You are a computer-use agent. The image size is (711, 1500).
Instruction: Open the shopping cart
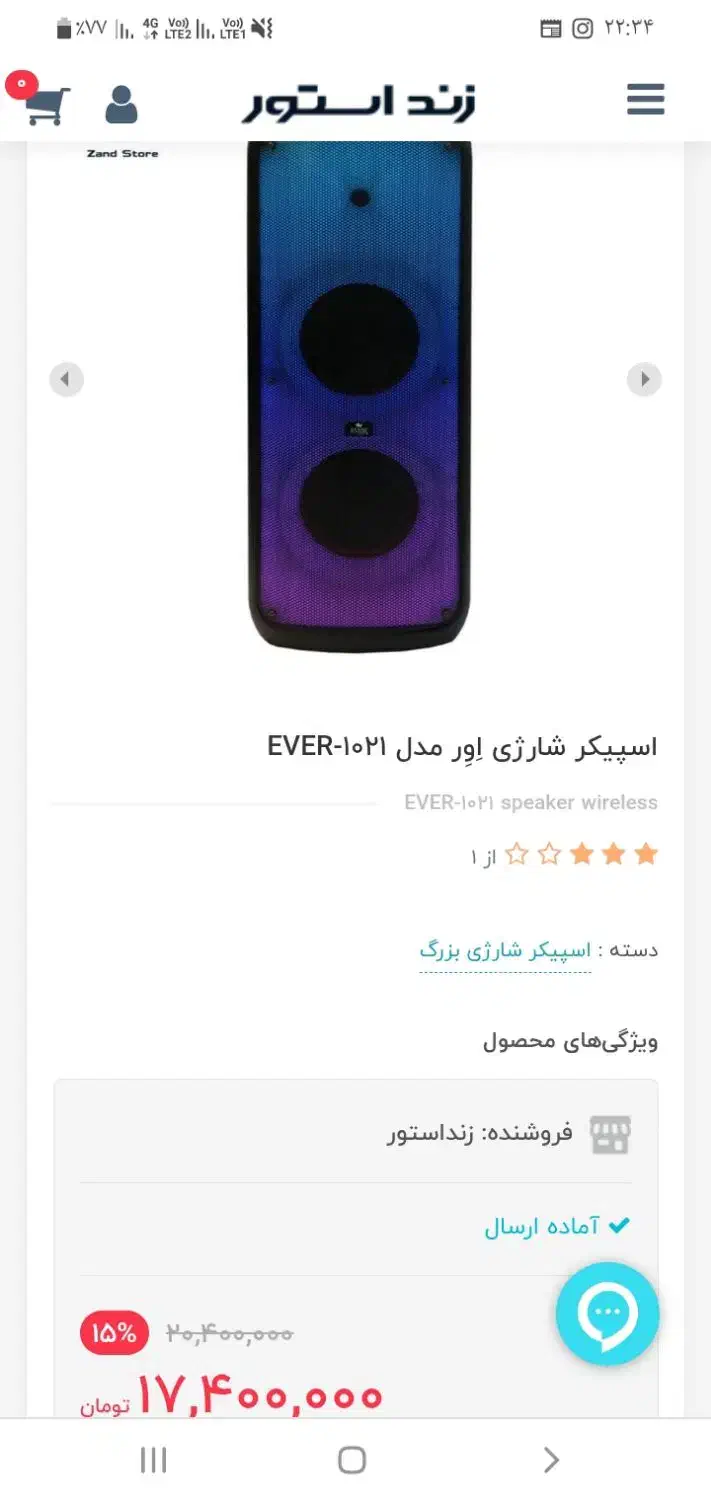(x=46, y=104)
